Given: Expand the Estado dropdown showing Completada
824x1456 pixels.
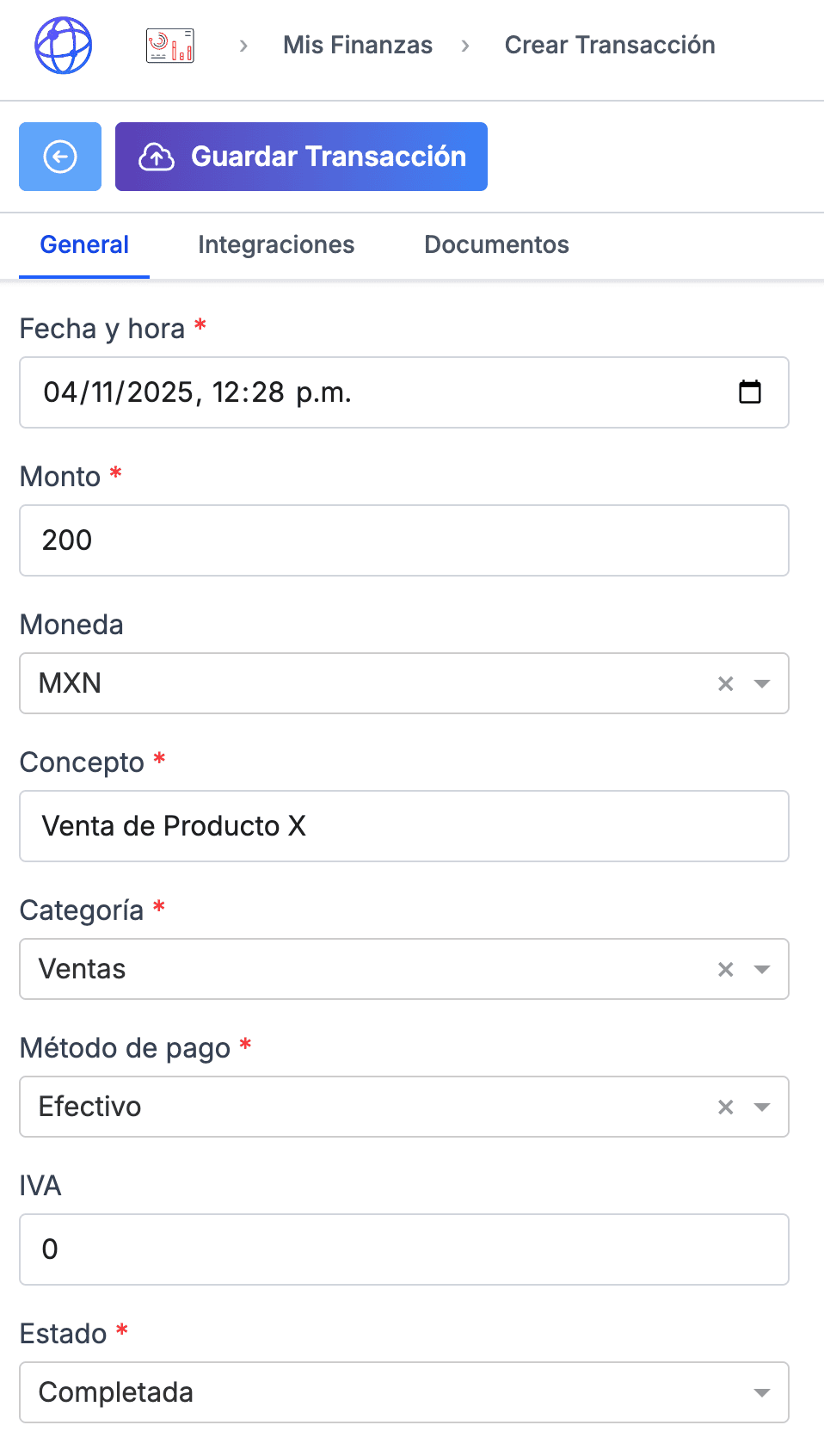Looking at the screenshot, I should tap(762, 1391).
